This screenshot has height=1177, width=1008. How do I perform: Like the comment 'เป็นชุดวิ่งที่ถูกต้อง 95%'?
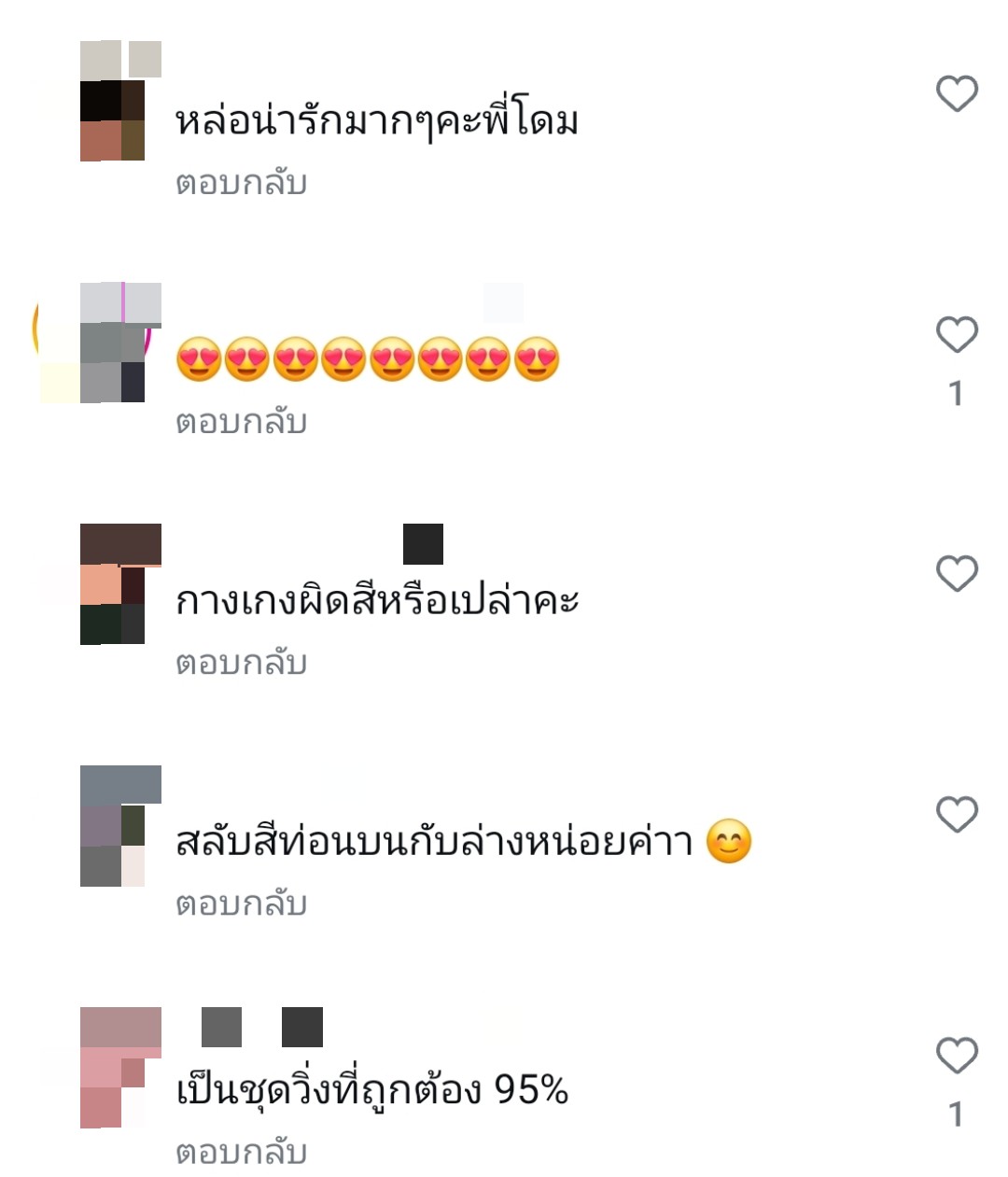(957, 1056)
